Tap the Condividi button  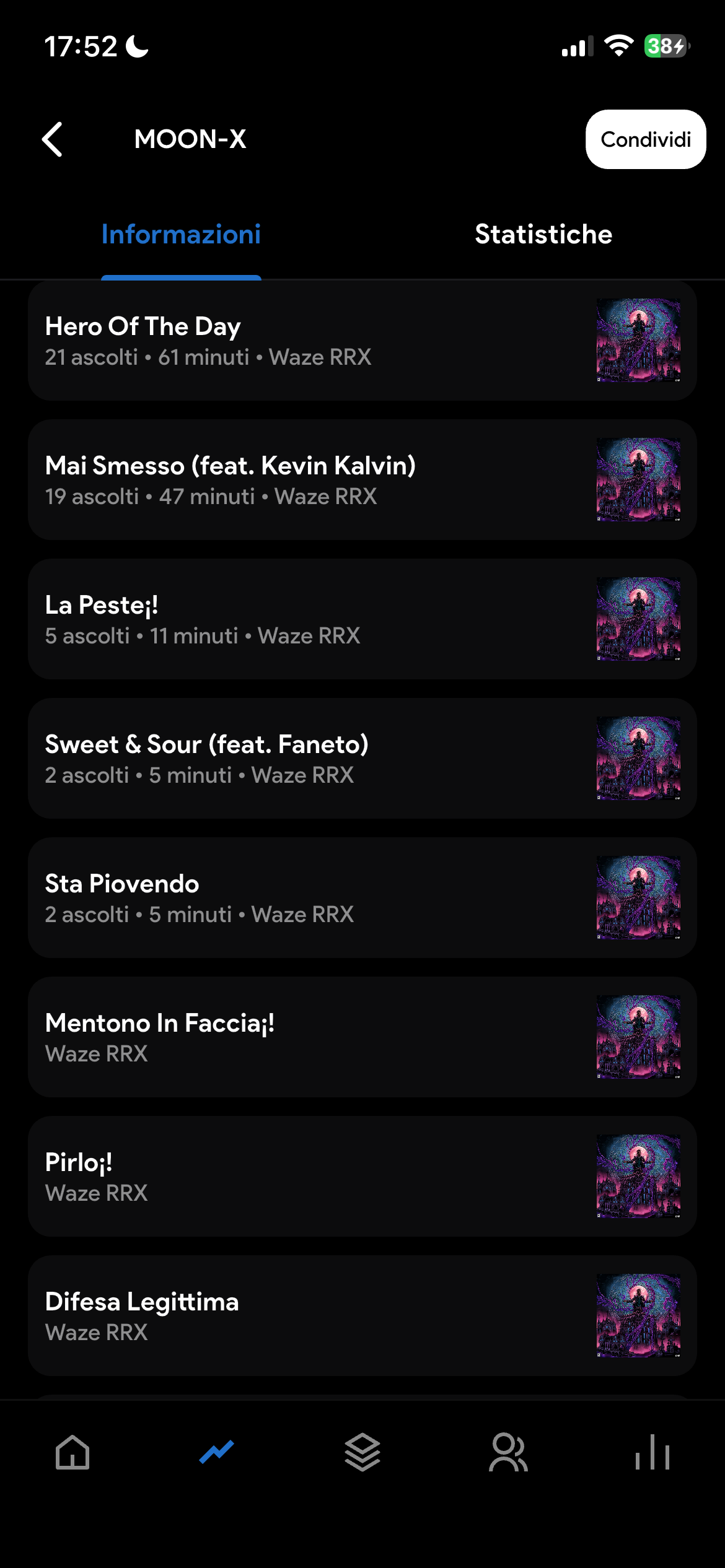tap(645, 139)
